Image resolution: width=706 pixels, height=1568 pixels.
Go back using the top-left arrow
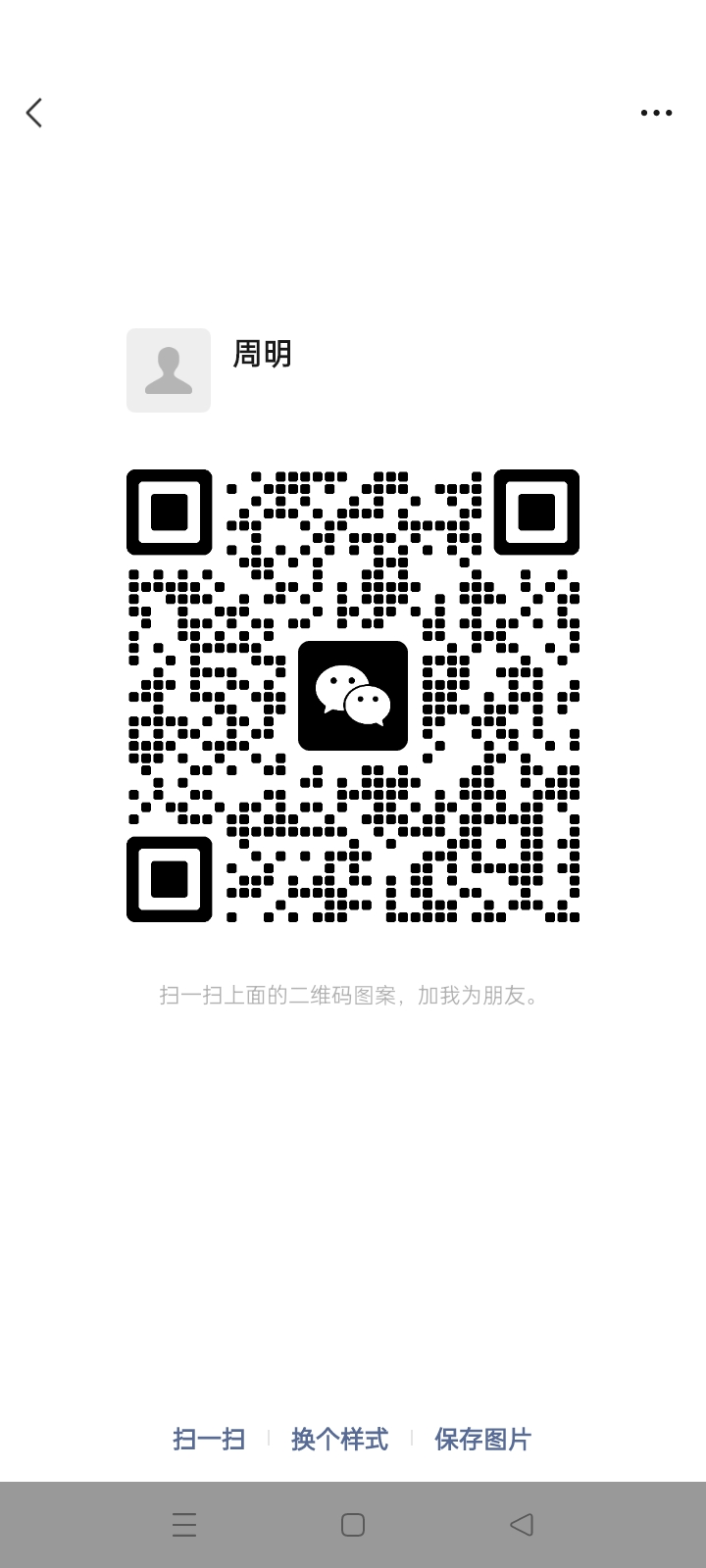[x=34, y=113]
